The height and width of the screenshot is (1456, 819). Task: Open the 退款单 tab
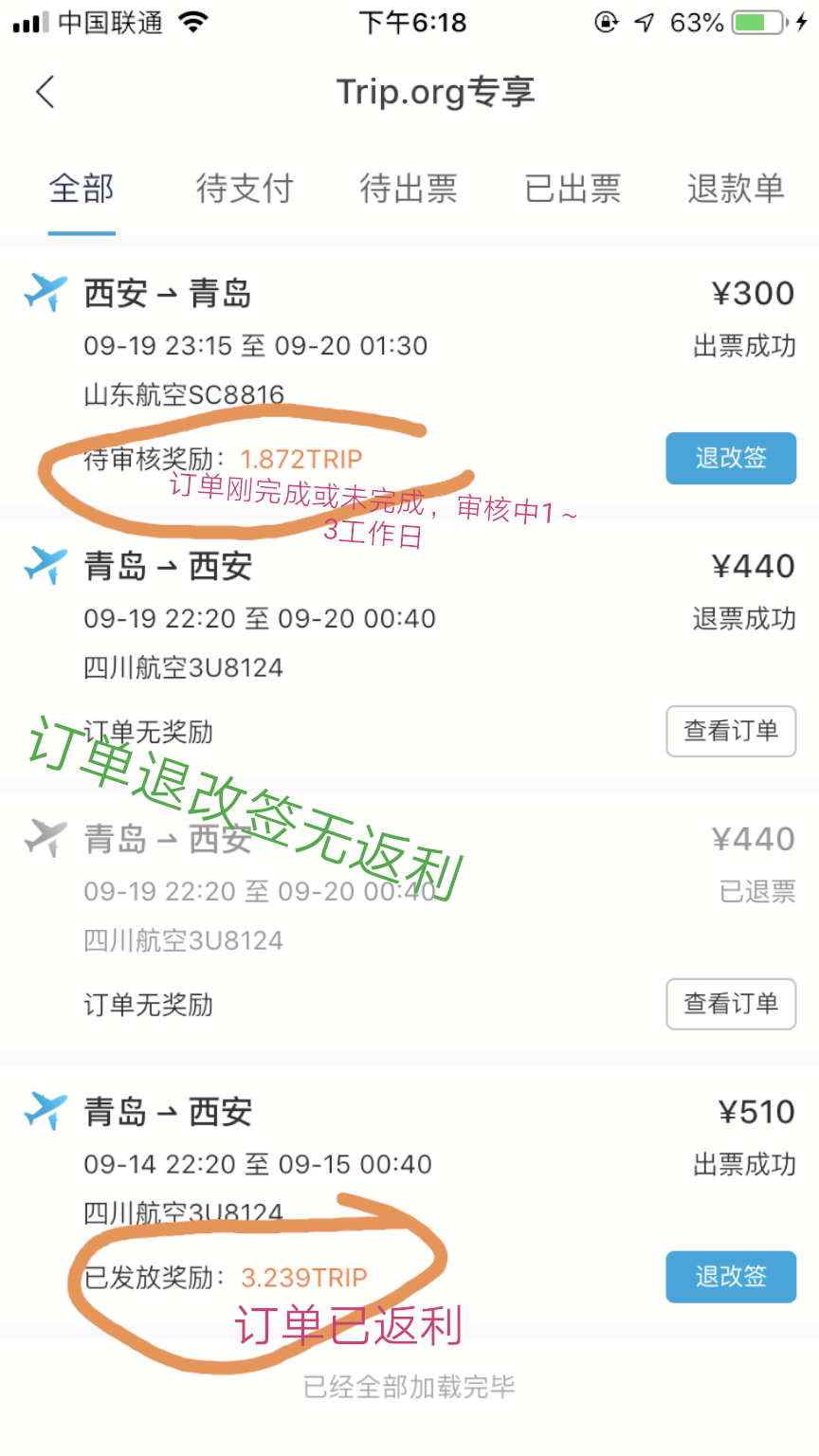tap(736, 189)
